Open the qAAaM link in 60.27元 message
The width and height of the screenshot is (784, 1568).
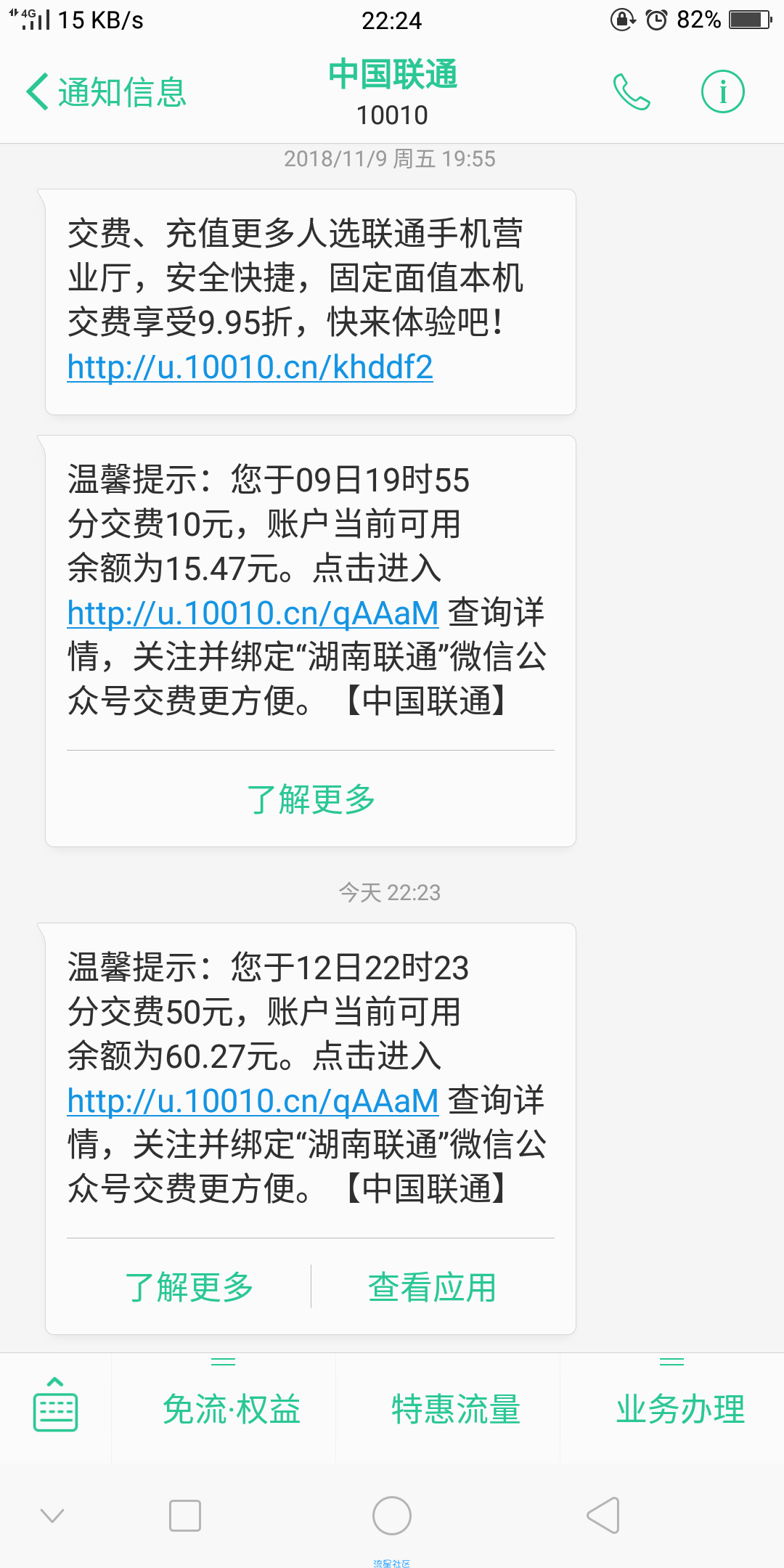point(253,1101)
